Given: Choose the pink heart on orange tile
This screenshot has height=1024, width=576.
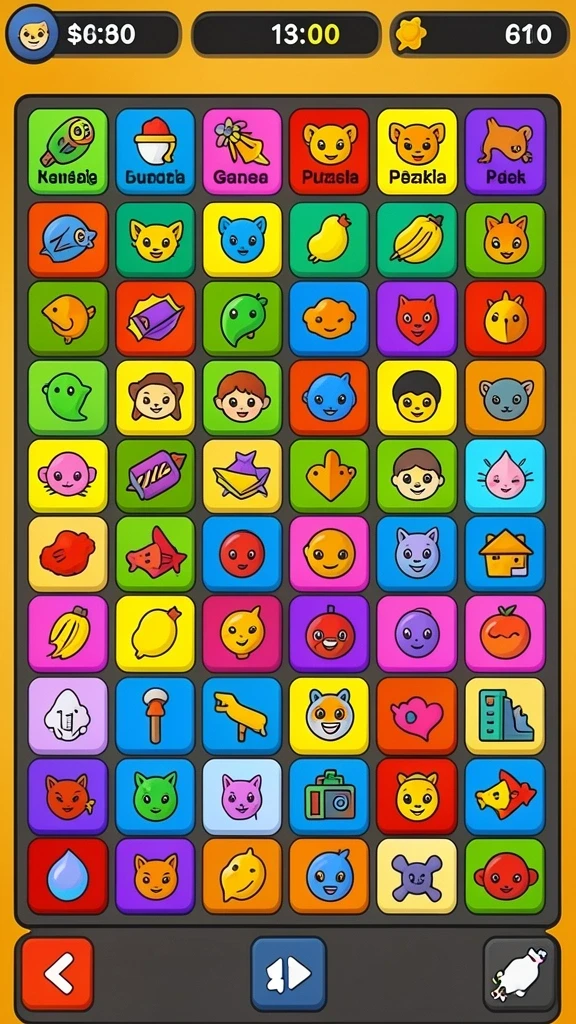Looking at the screenshot, I should 417,716.
